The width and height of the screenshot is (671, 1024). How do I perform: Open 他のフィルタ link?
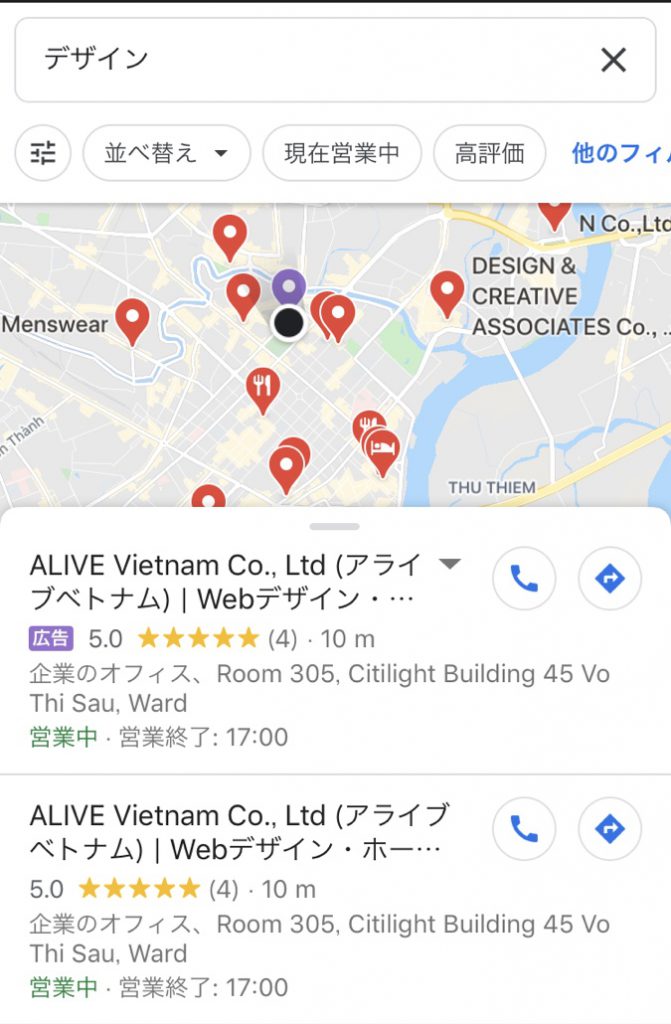(x=620, y=153)
